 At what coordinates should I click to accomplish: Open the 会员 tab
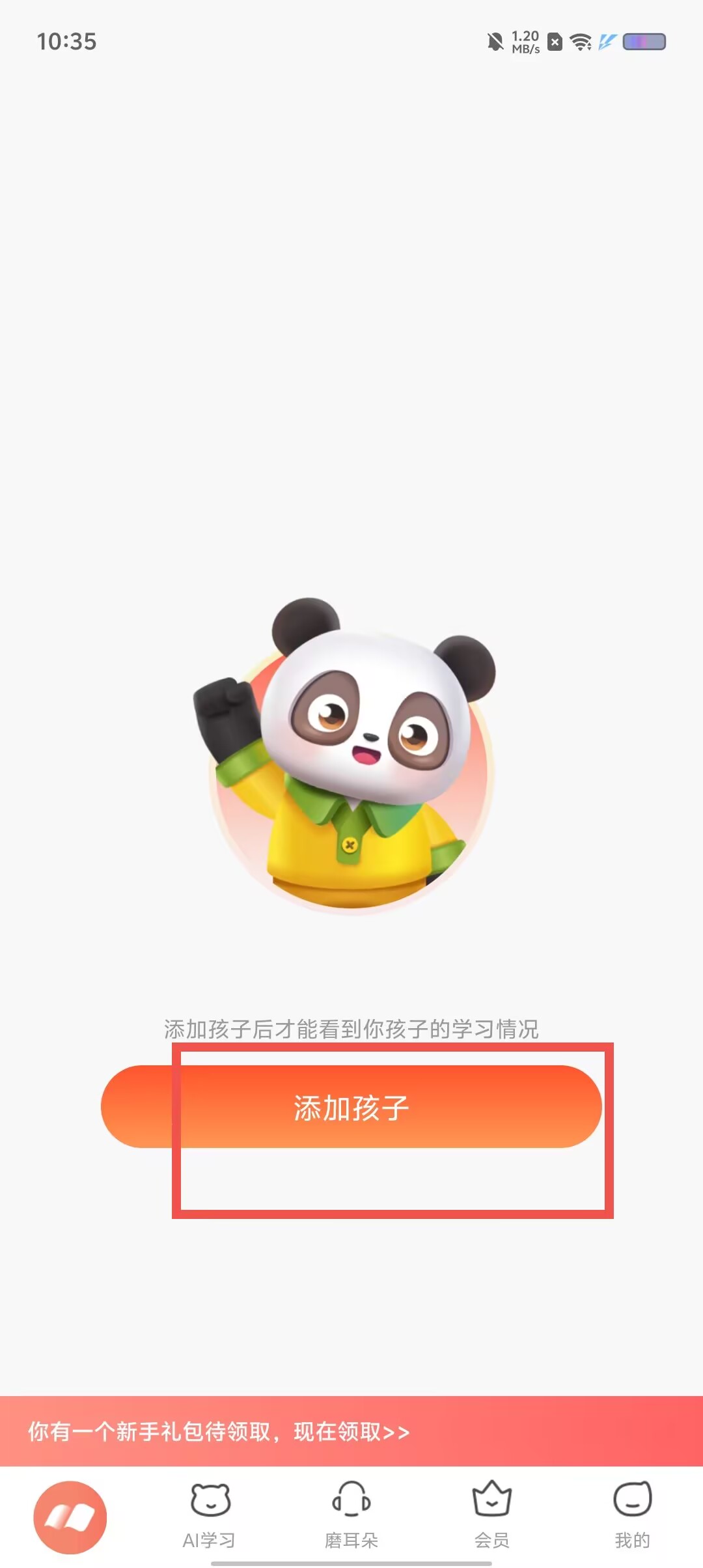click(492, 1516)
